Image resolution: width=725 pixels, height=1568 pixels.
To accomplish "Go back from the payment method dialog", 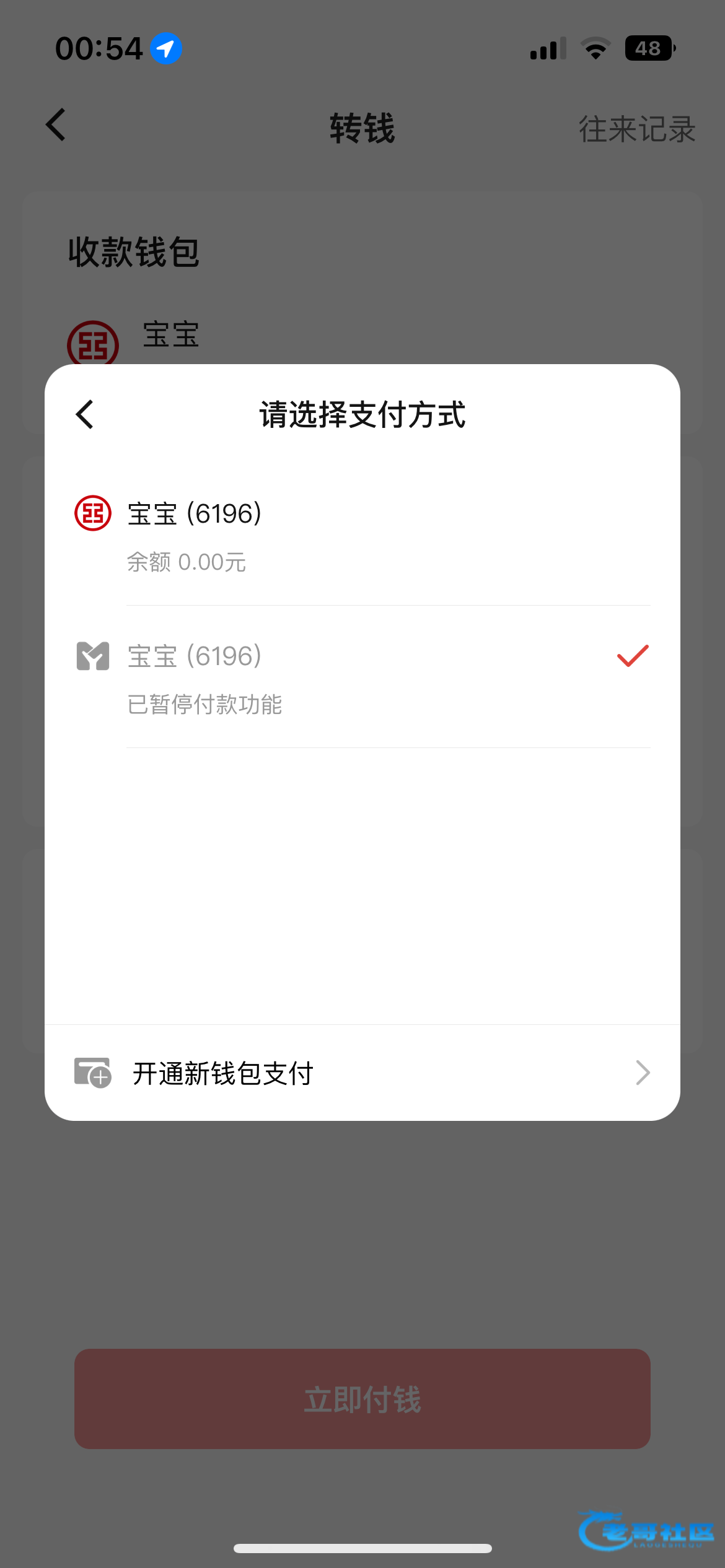I will point(85,414).
